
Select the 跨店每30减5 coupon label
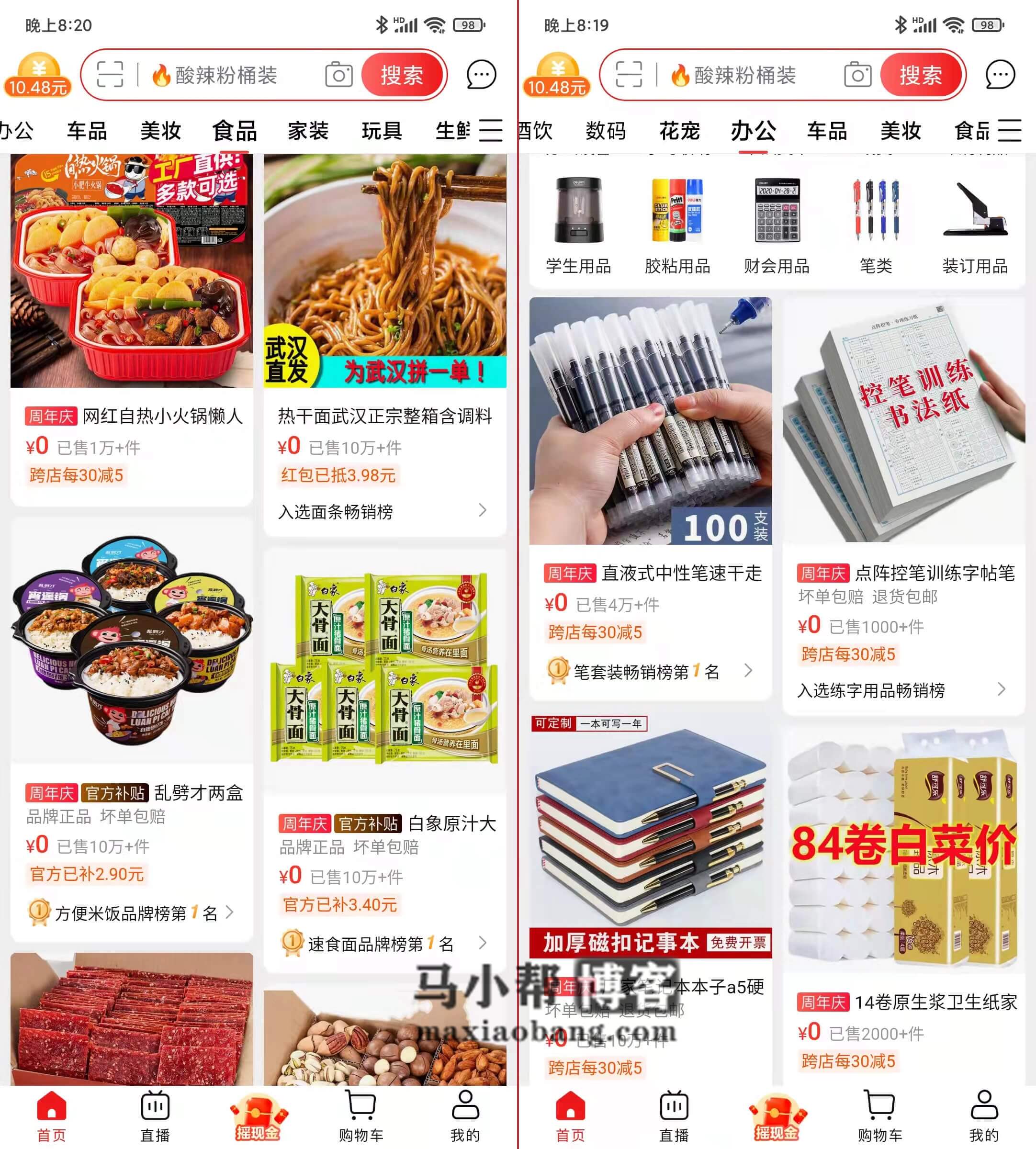[x=78, y=473]
